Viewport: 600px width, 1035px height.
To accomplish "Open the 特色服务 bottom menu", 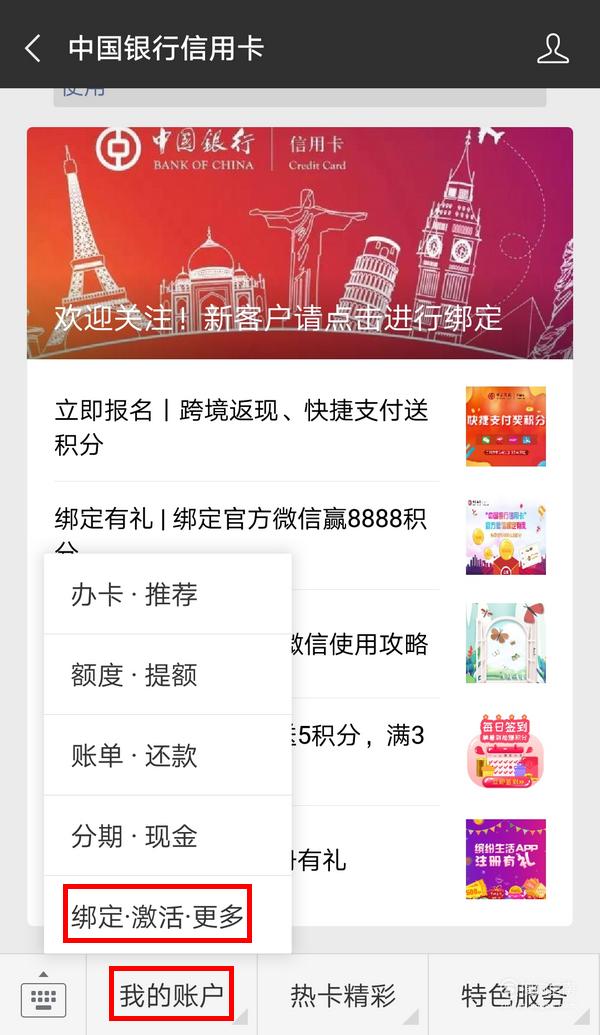I will (514, 994).
